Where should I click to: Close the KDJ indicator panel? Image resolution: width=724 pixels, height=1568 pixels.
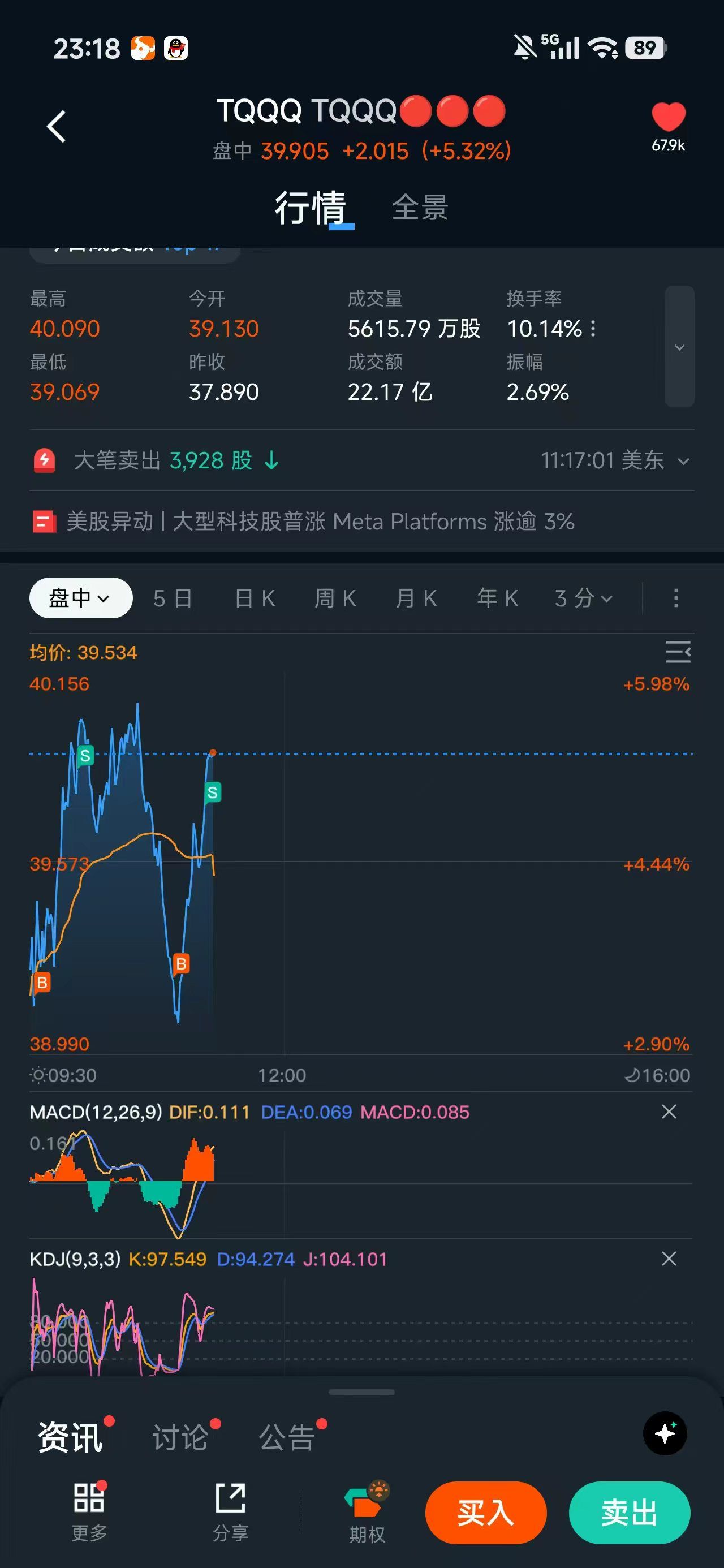click(669, 1259)
